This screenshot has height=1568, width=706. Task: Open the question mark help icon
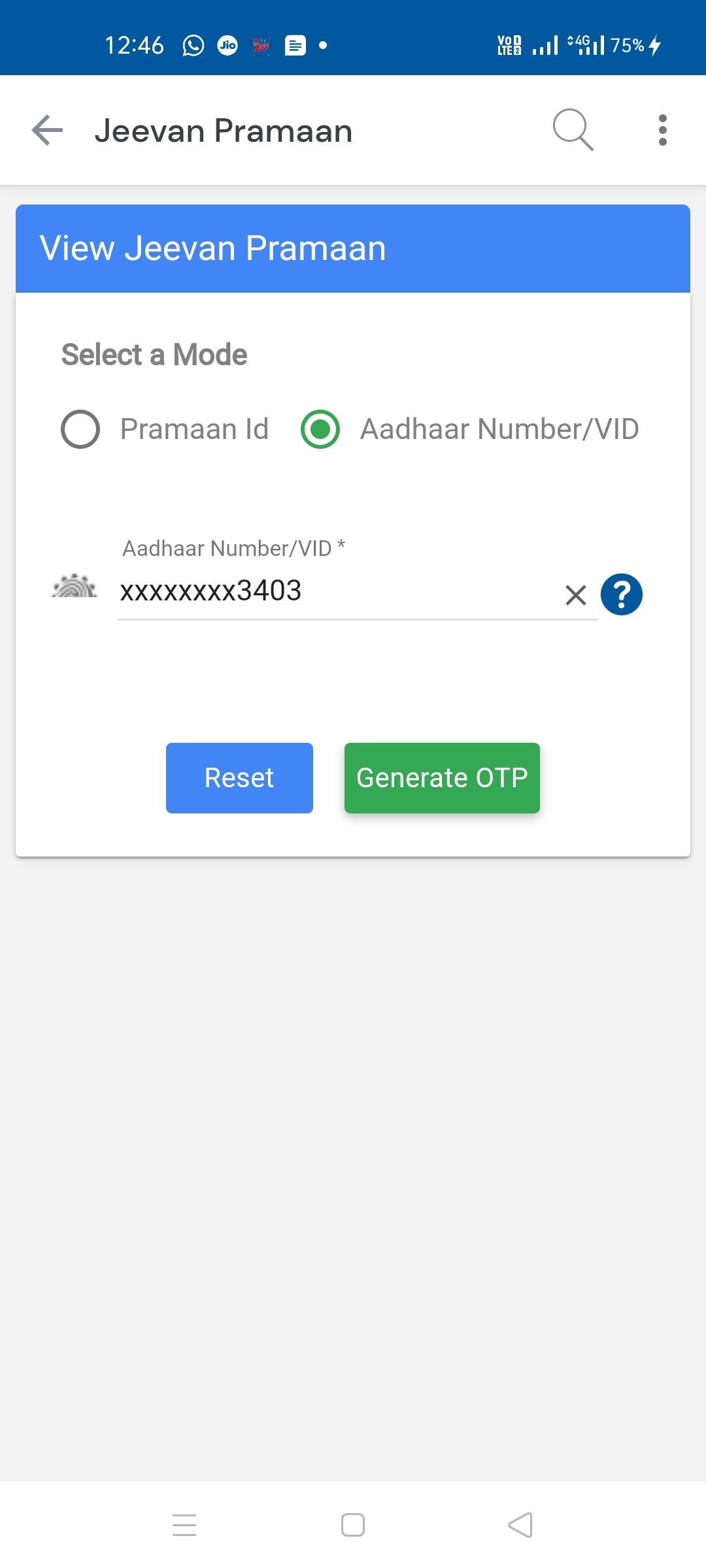tap(622, 595)
